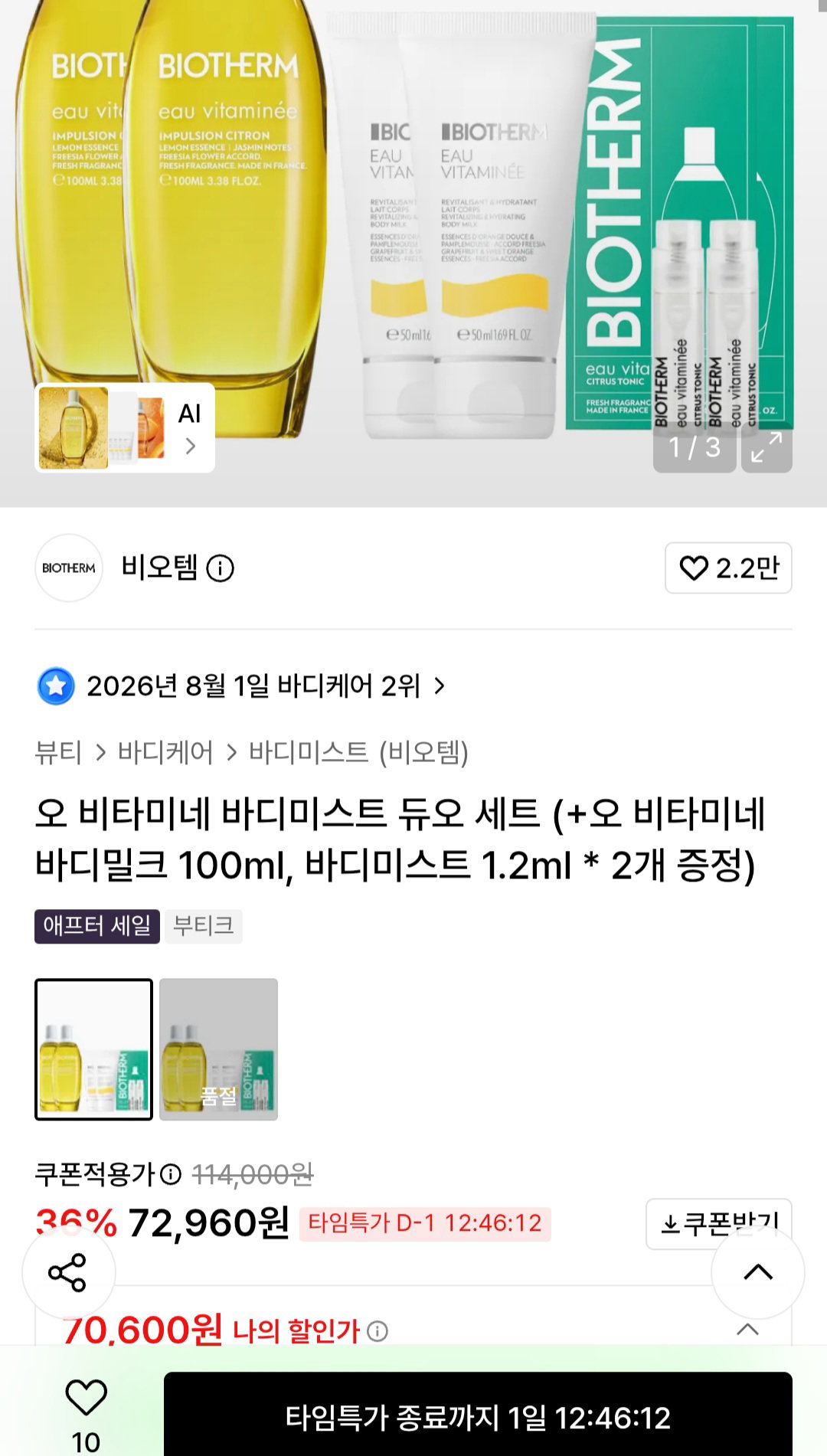Tap the 타임특가 종료까지 purchase button
This screenshot has height=1456, width=827.
[478, 1417]
